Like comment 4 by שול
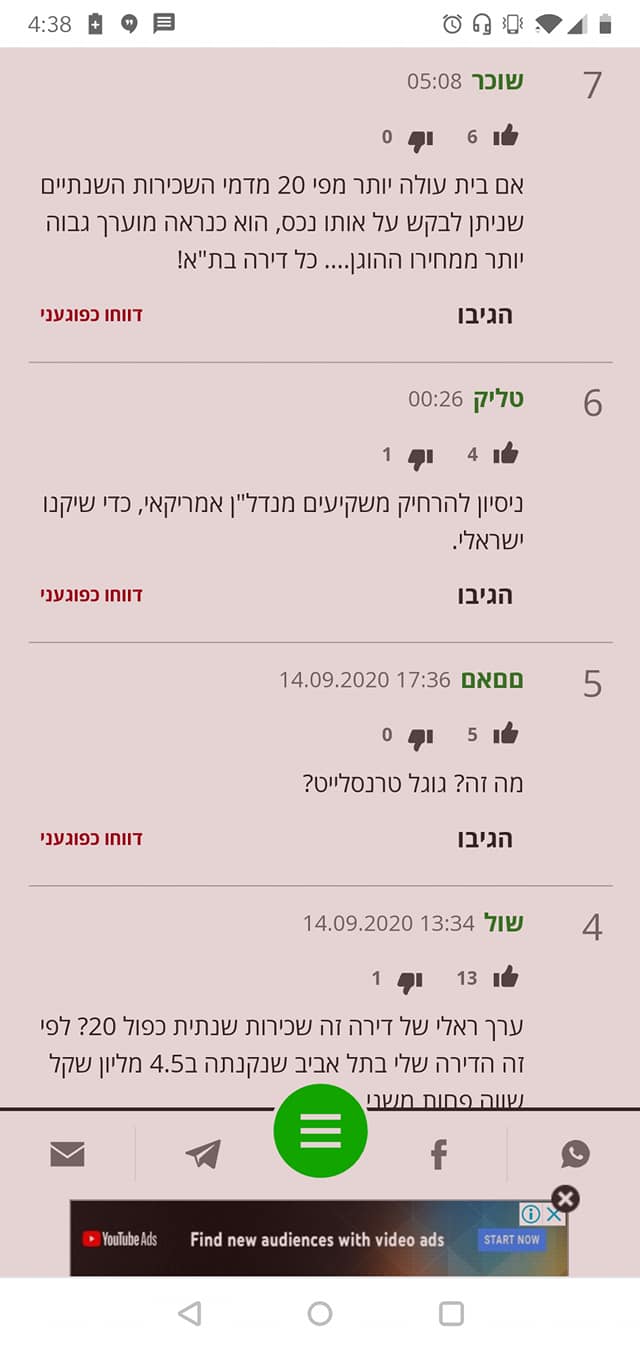This screenshot has height=1351, width=640. coord(506,977)
